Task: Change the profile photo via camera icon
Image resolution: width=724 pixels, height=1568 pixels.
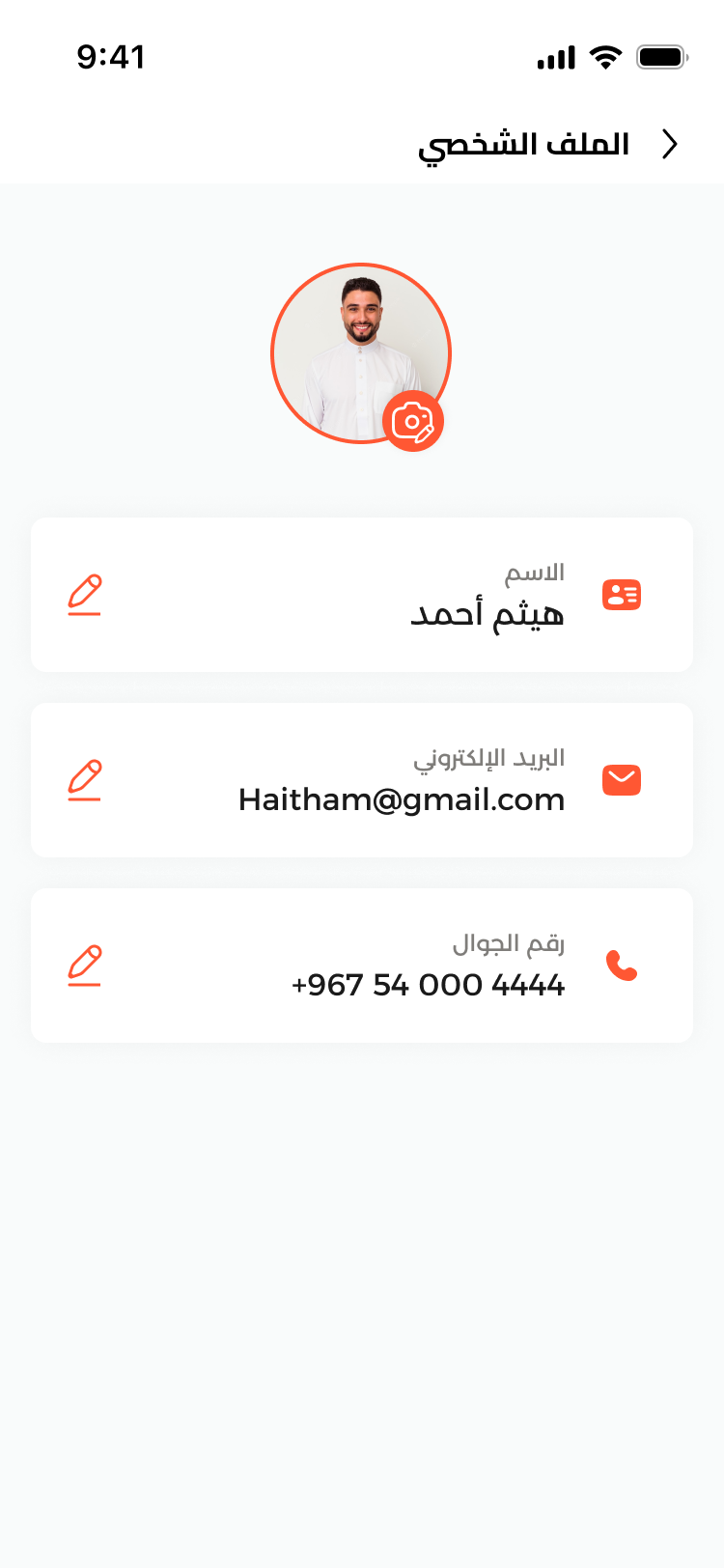Action: pos(413,422)
